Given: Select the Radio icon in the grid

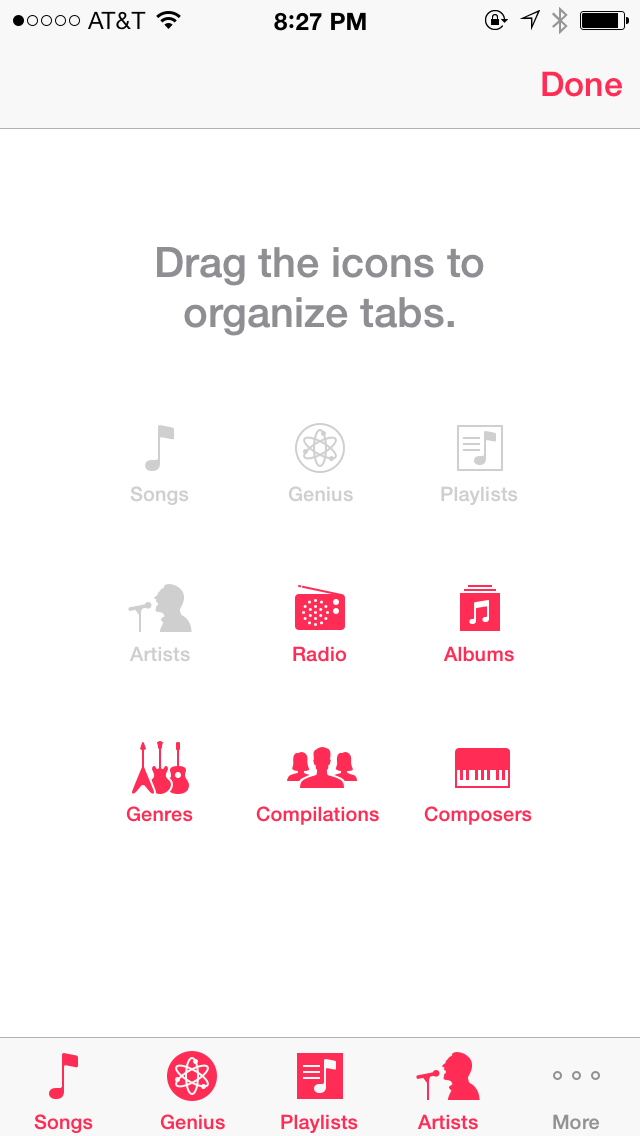Looking at the screenshot, I should coord(319,609).
